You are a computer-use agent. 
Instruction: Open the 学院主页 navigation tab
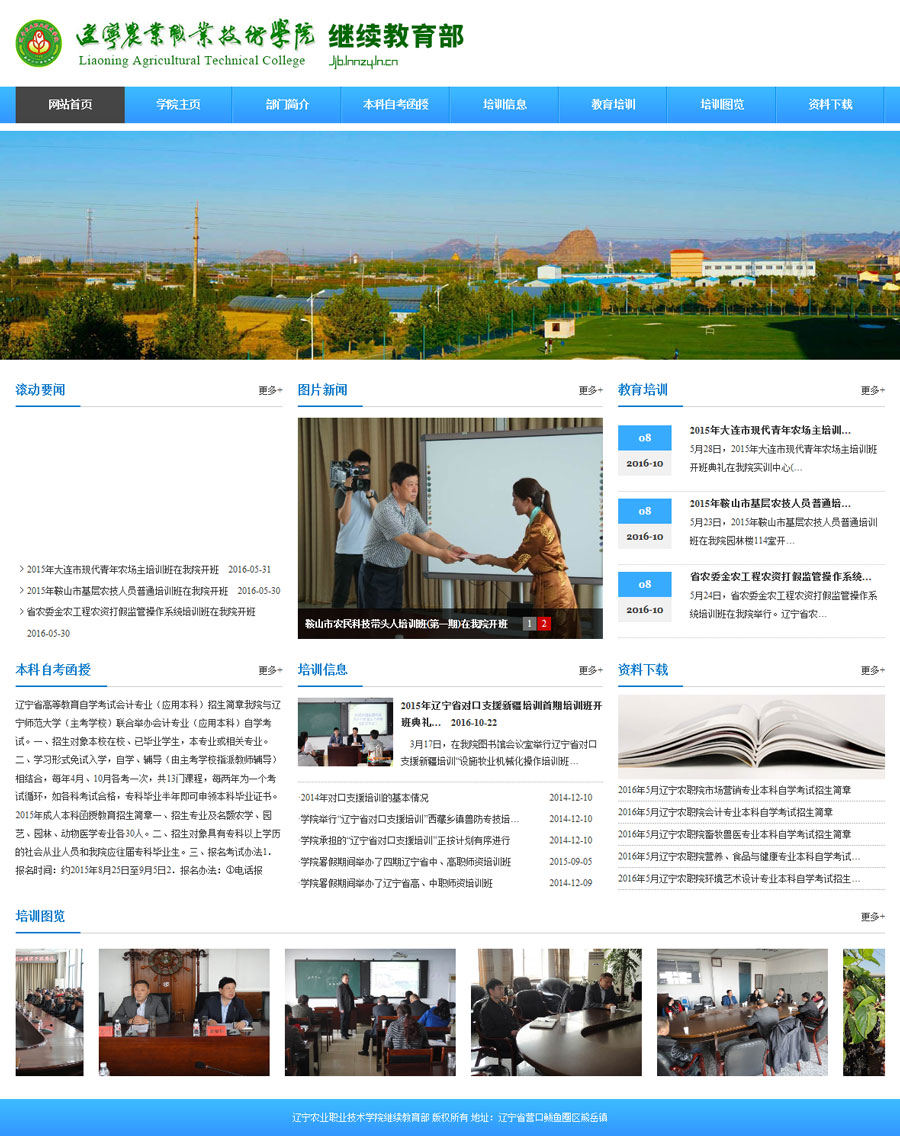[178, 104]
